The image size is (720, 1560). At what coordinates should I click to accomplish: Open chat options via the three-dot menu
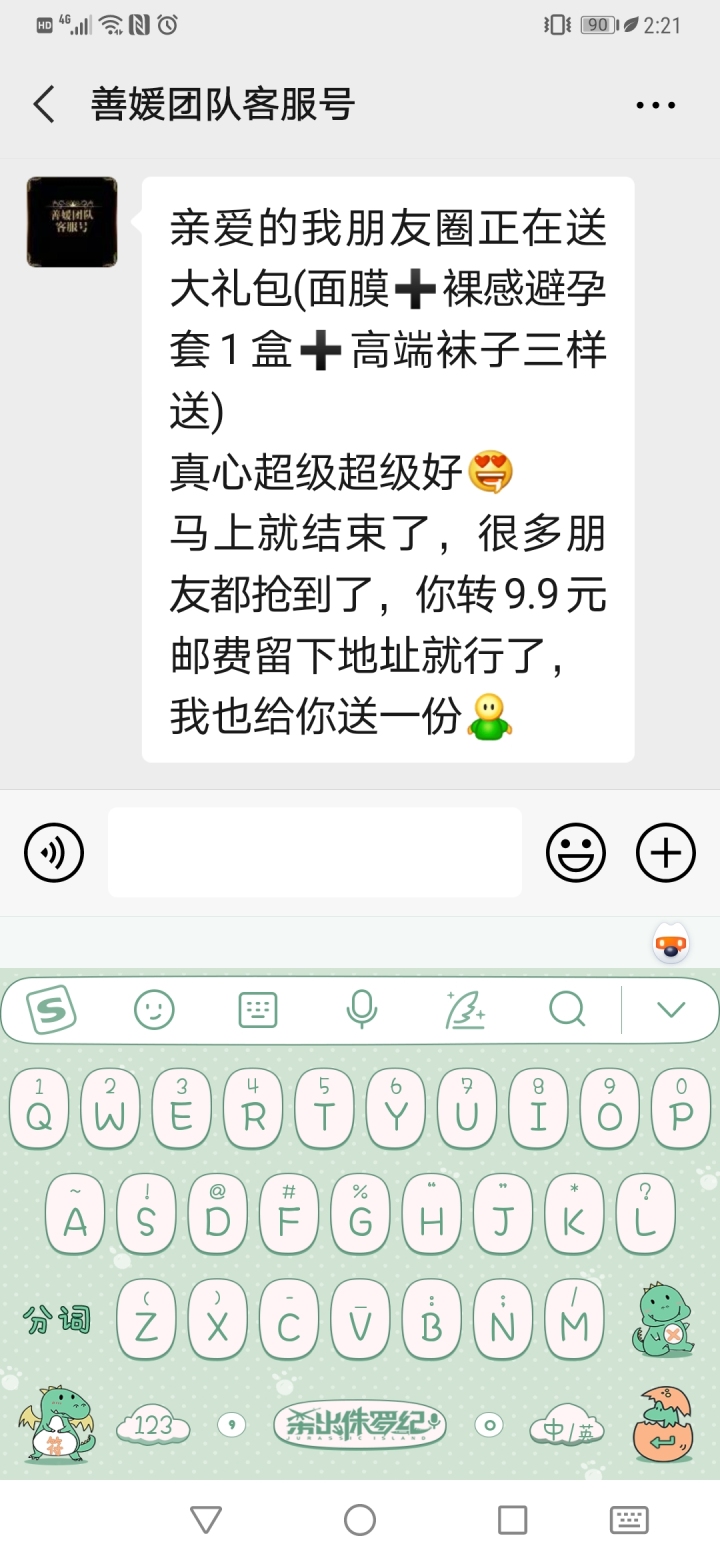coord(655,104)
